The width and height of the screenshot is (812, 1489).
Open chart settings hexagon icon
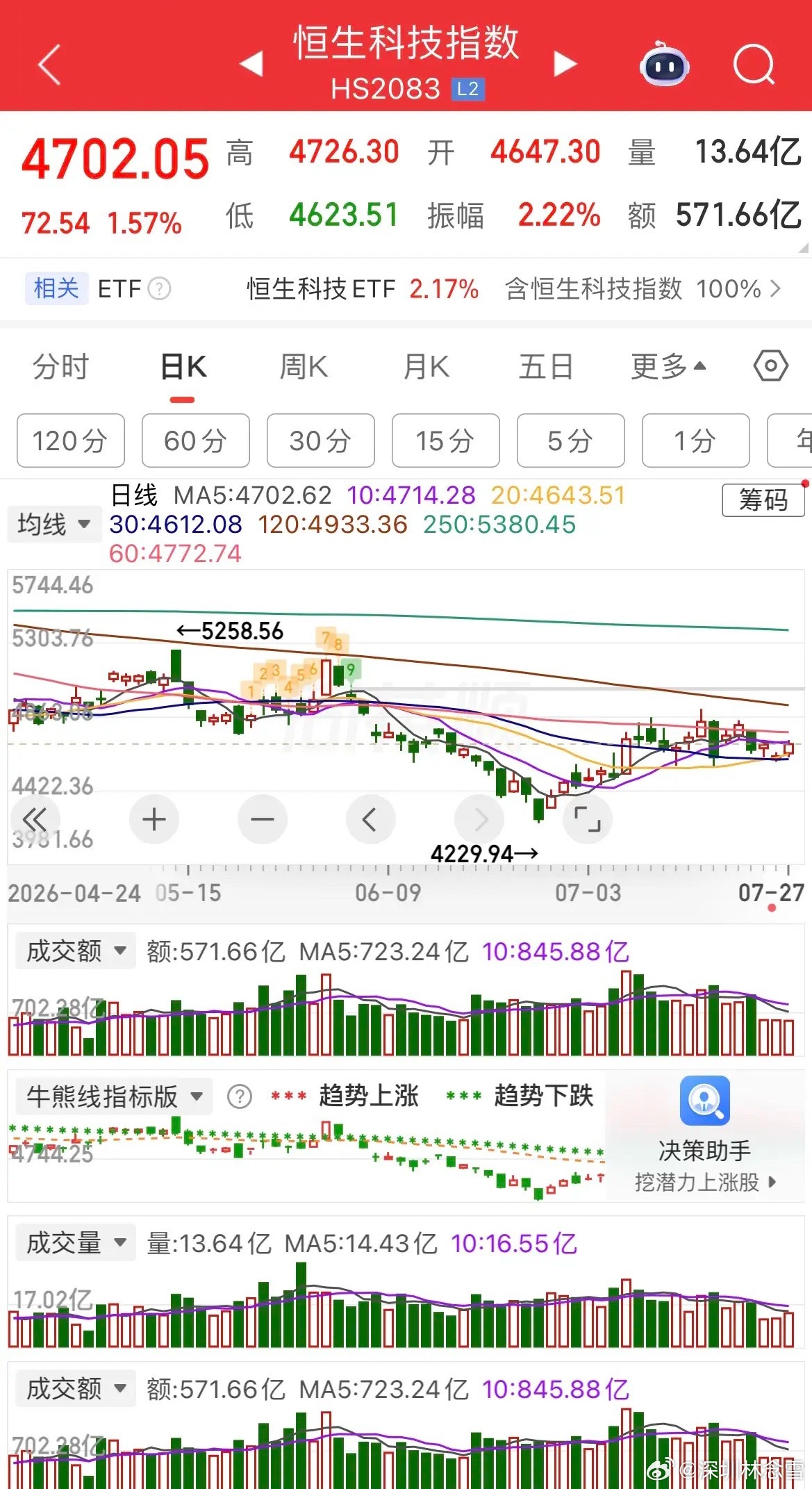coord(771,365)
